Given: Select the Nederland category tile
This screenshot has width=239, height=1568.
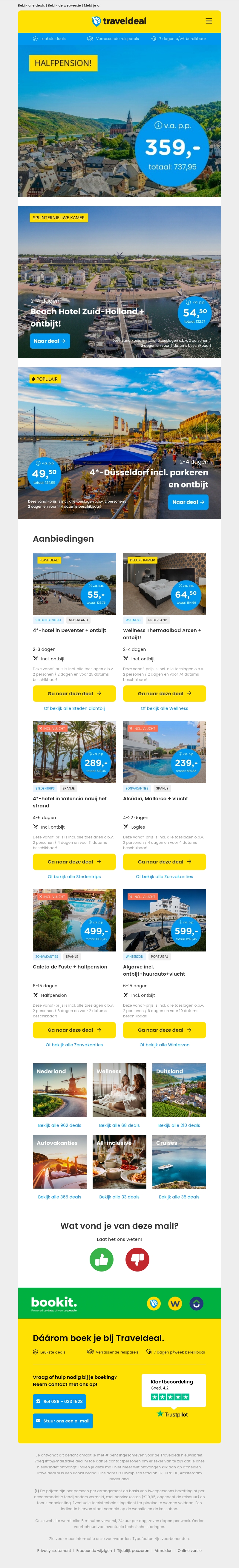Looking at the screenshot, I should tap(60, 1090).
